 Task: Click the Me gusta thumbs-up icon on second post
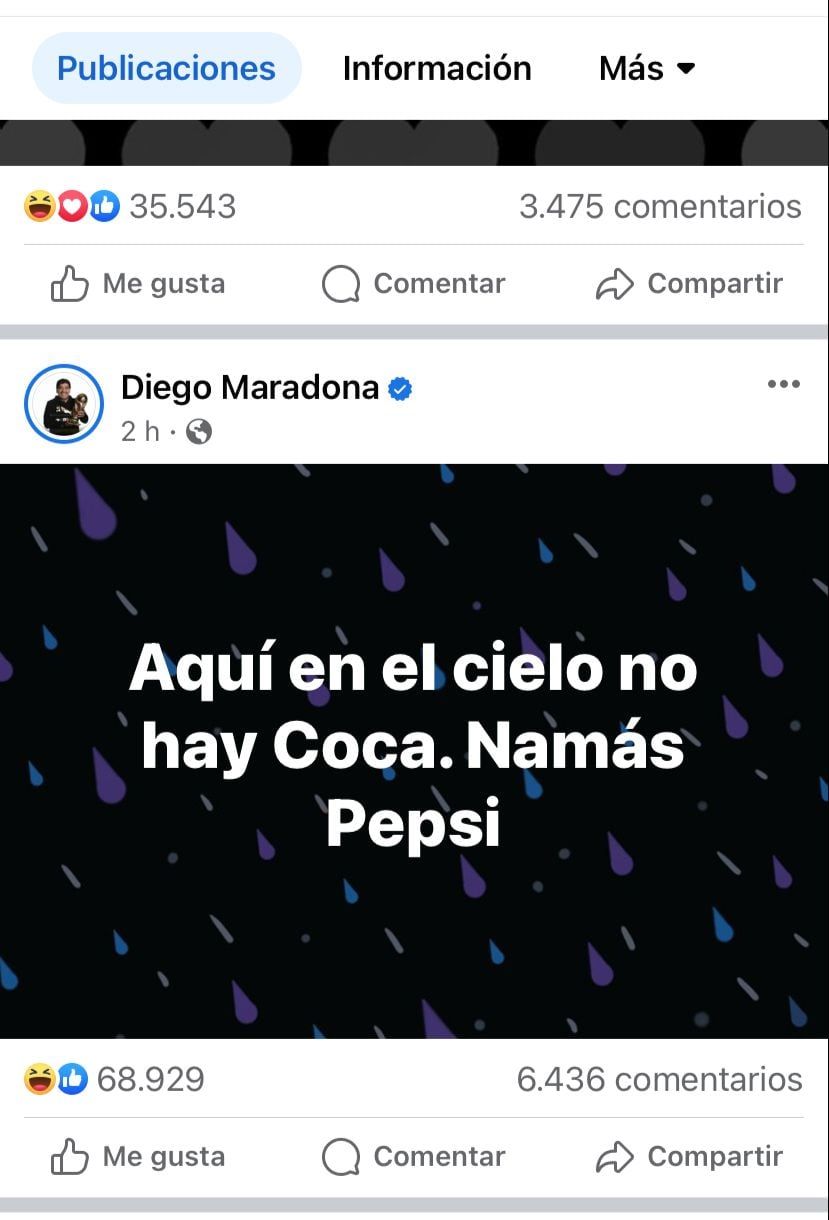click(68, 1156)
